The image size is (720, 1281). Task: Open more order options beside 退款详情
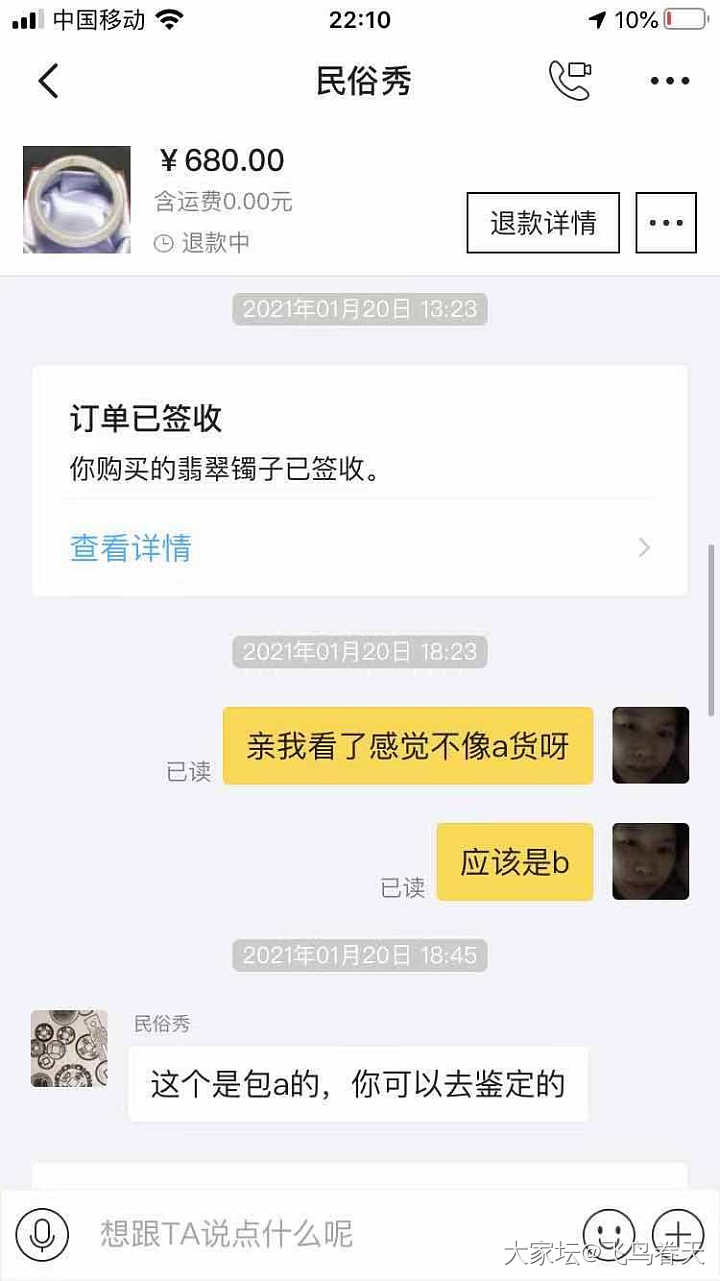coord(666,222)
